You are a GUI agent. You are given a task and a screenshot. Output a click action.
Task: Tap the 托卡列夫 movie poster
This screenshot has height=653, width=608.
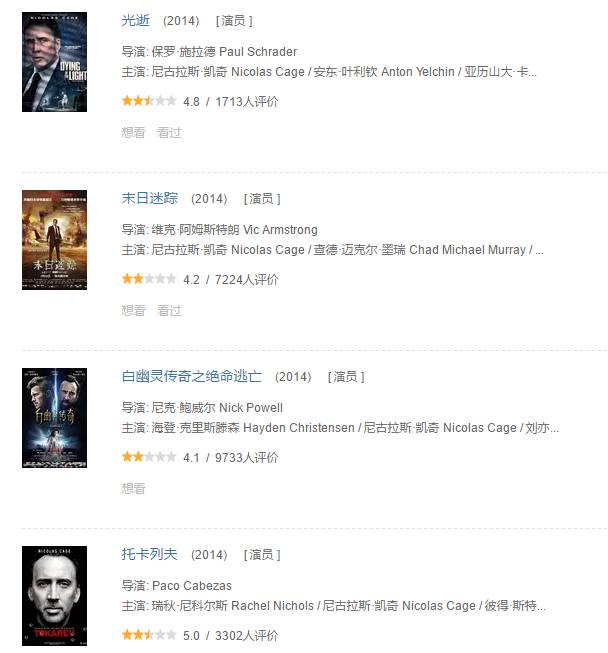(54, 596)
